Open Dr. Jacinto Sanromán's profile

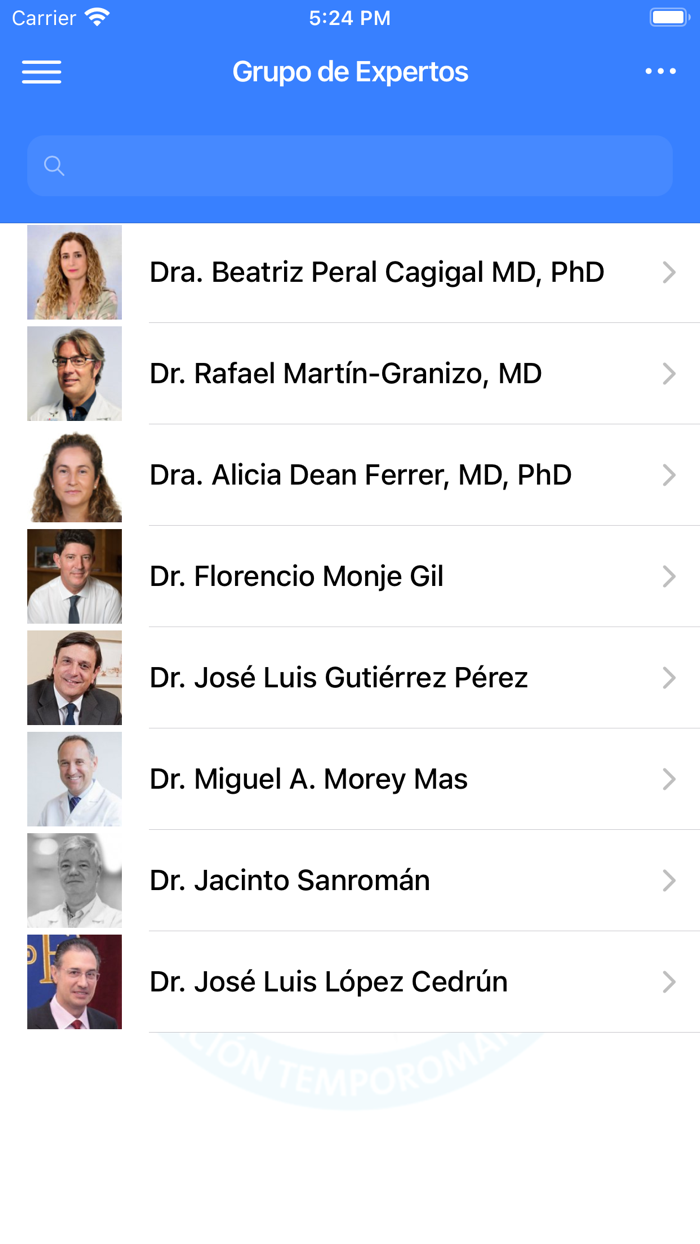point(290,881)
